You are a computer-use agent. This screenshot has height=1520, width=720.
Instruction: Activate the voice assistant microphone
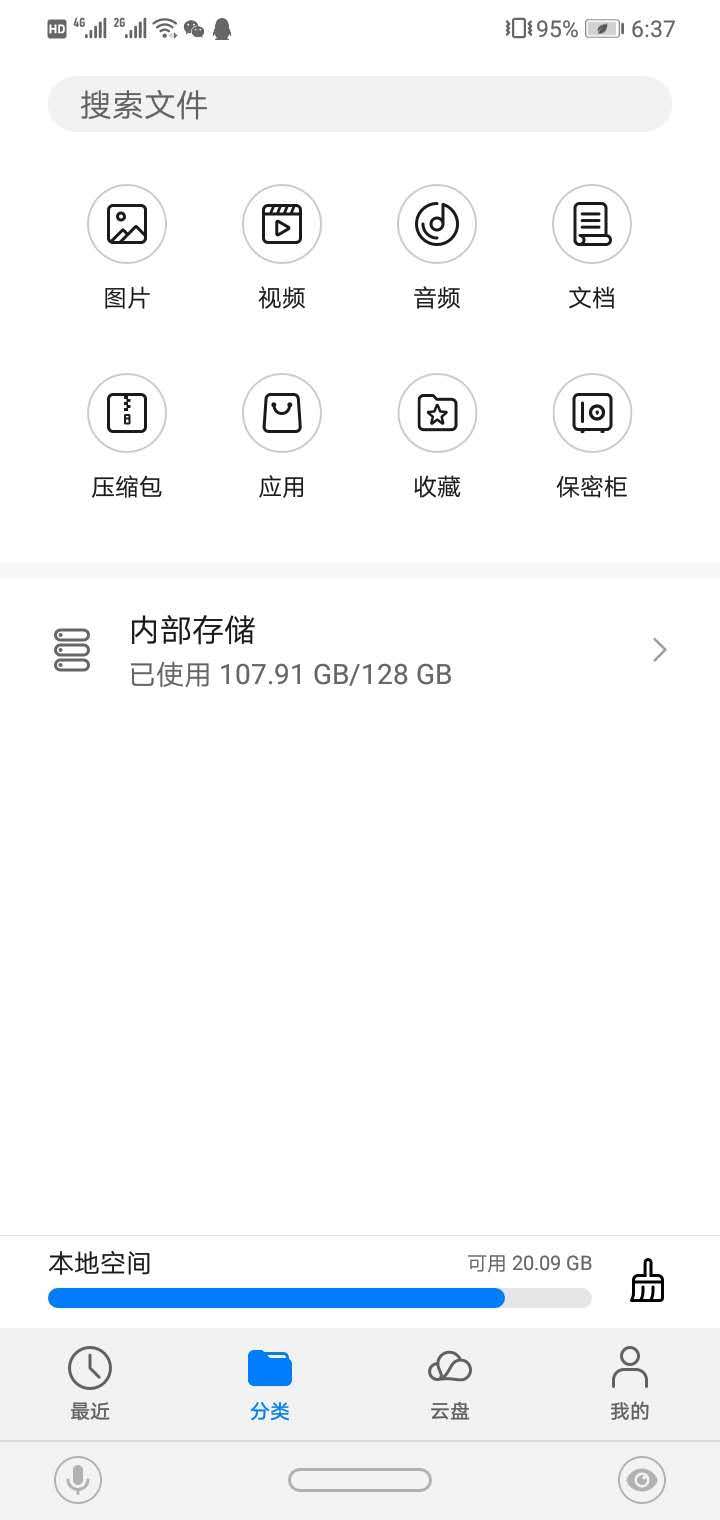coord(78,1480)
